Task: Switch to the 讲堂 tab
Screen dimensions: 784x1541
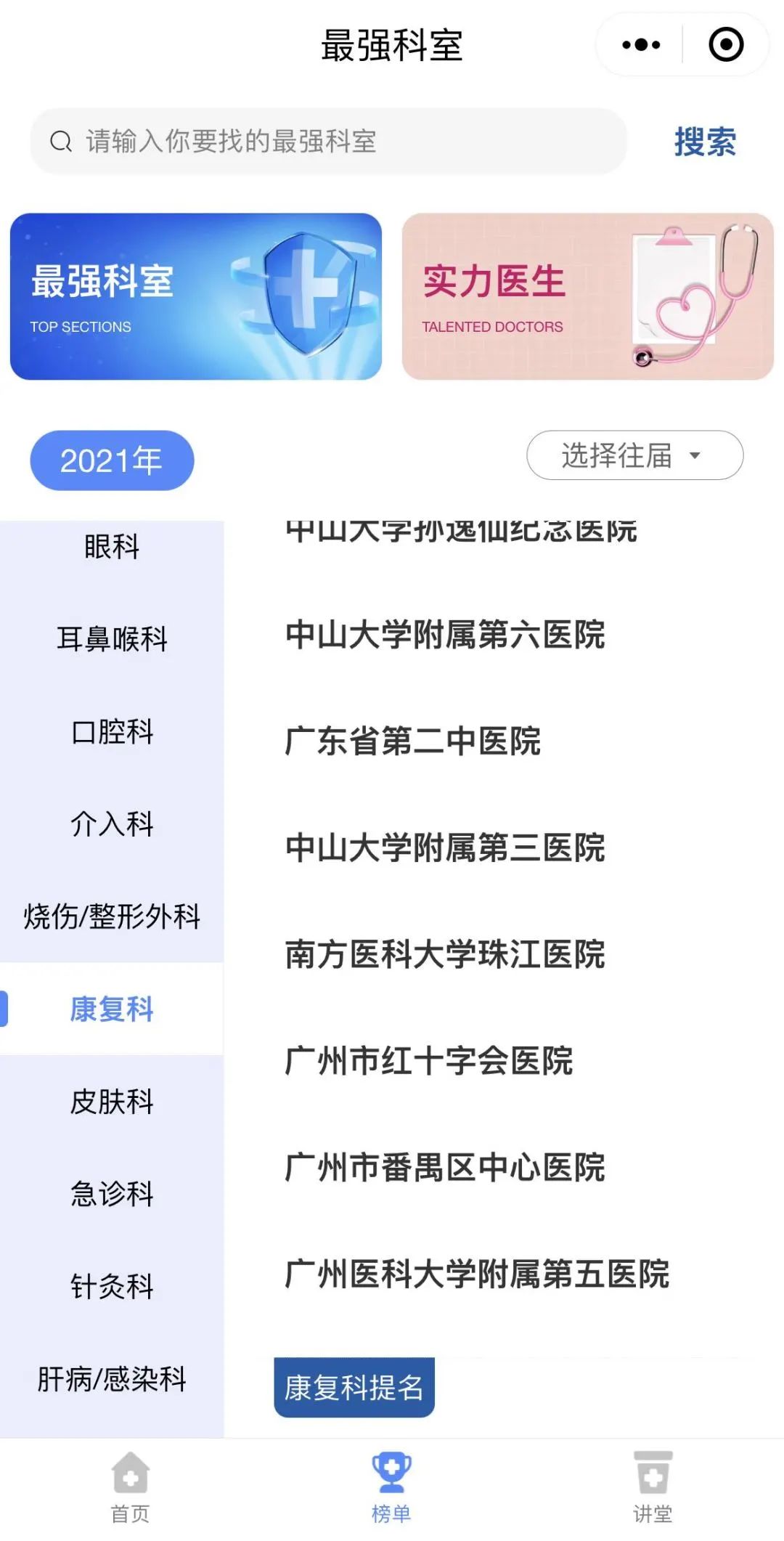Action: (653, 1487)
